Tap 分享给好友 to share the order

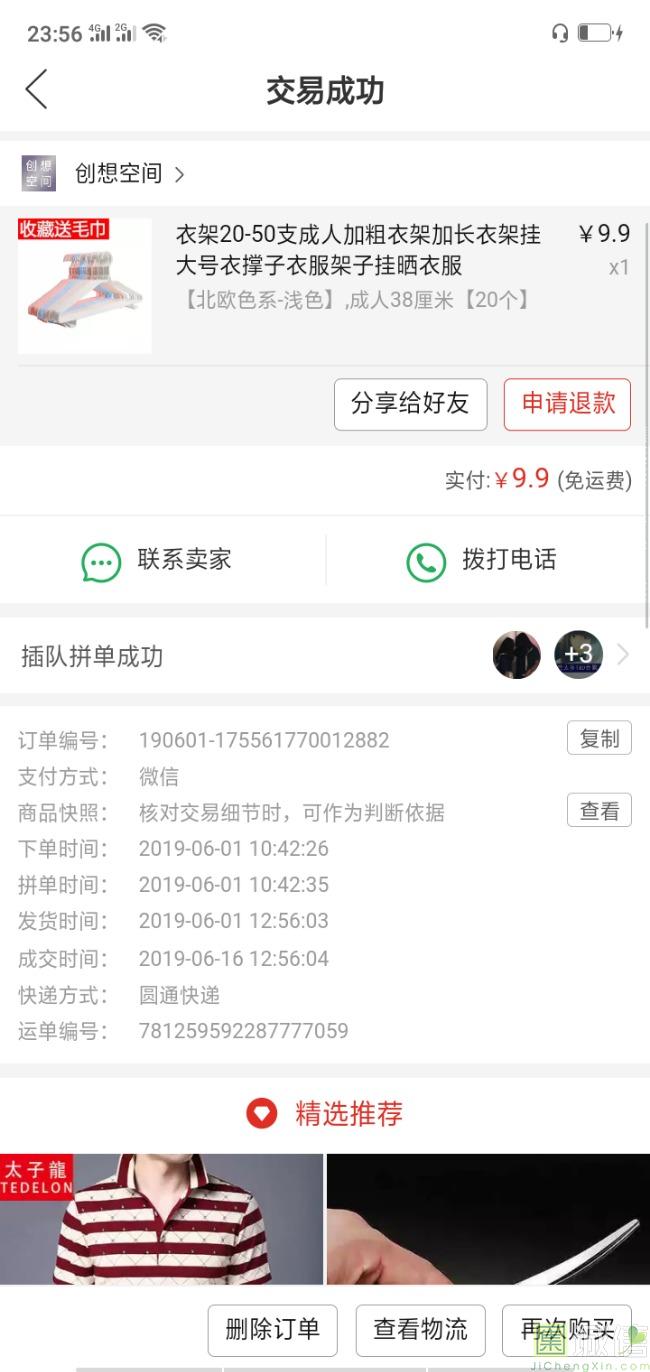click(410, 404)
